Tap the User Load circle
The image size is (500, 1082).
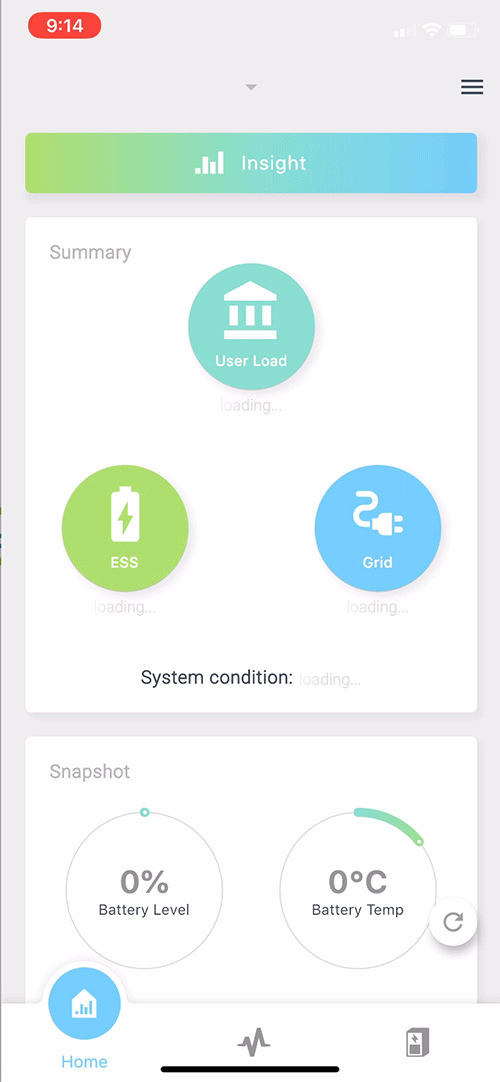[251, 326]
